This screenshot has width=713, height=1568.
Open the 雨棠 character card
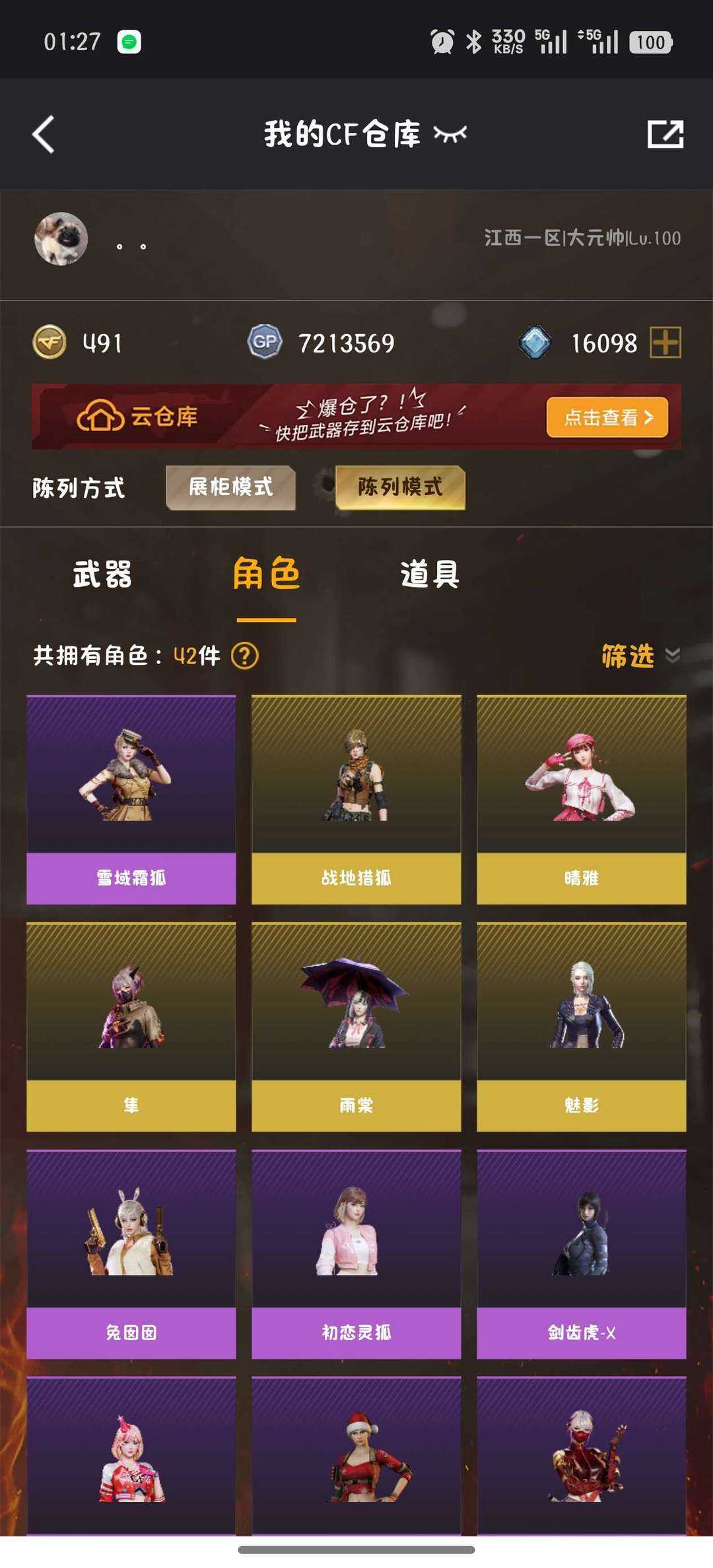(356, 1027)
